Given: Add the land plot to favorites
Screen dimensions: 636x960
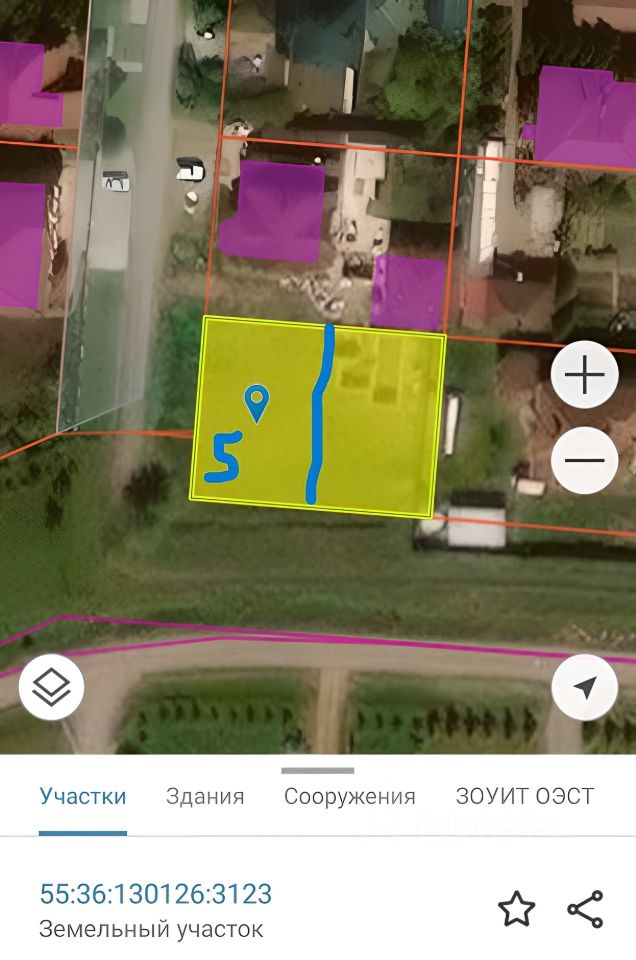Looking at the screenshot, I should pyautogui.click(x=517, y=909).
